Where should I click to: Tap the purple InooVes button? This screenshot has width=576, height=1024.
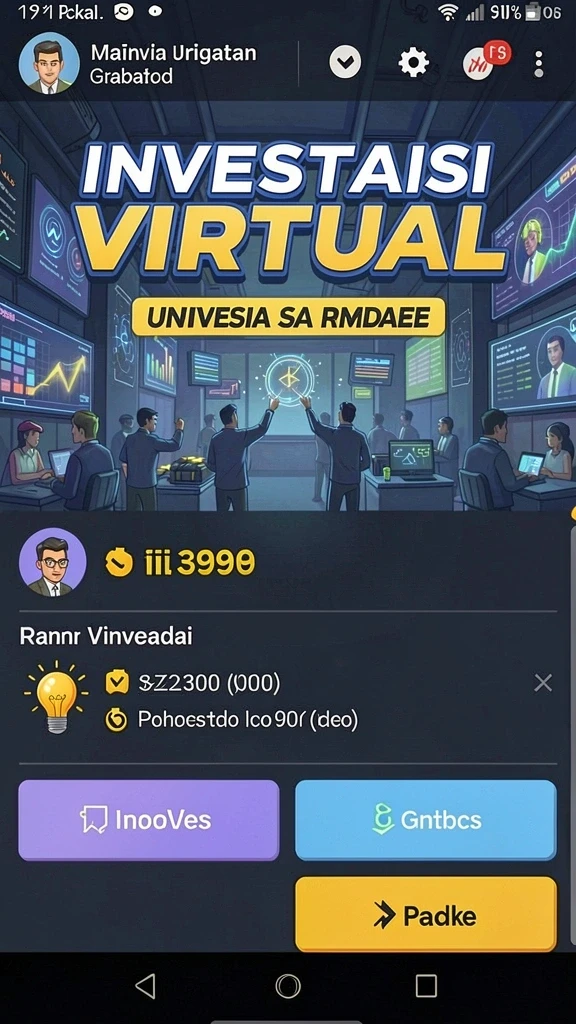point(149,820)
